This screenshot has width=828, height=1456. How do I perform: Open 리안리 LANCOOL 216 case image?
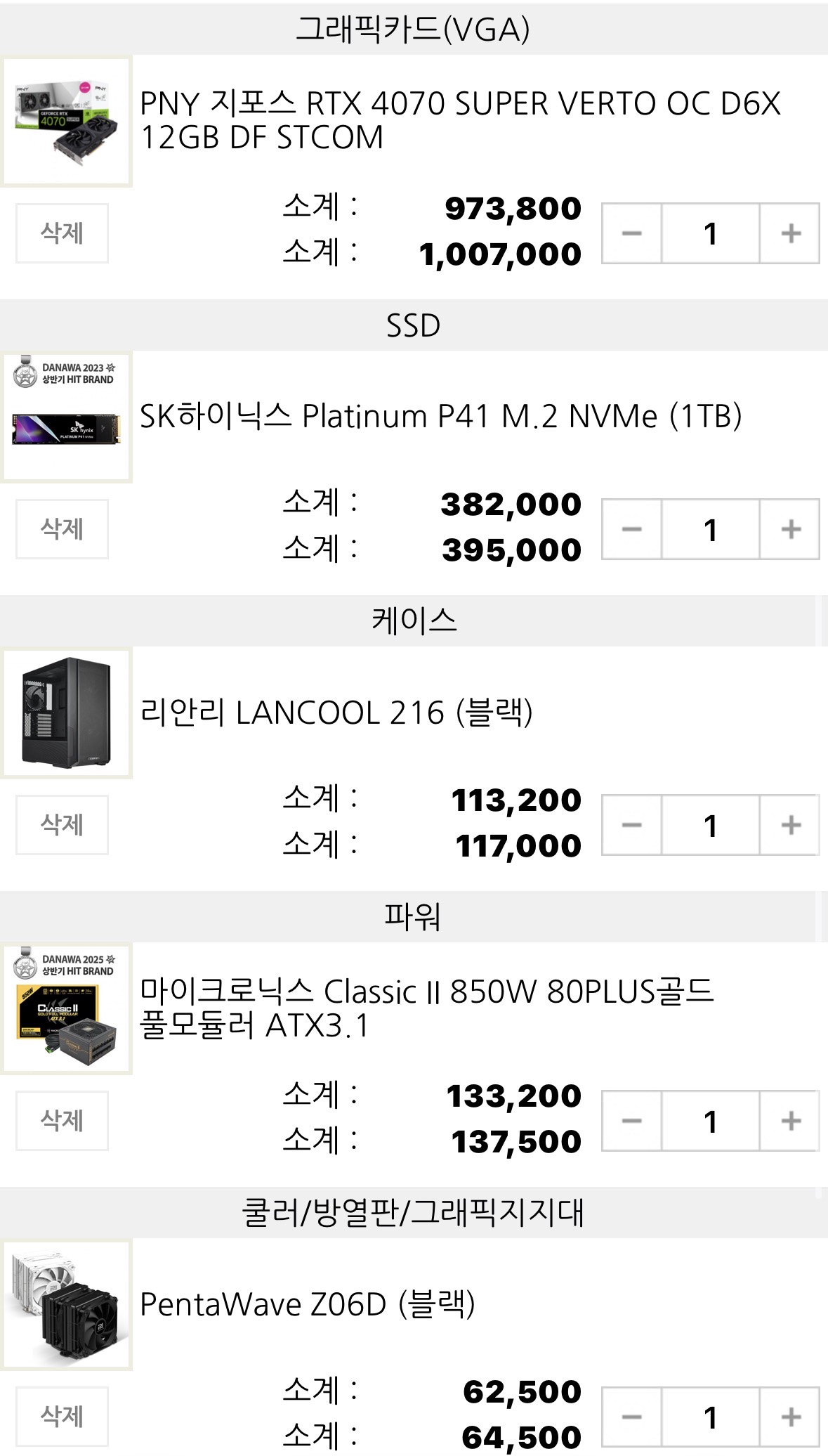67,713
